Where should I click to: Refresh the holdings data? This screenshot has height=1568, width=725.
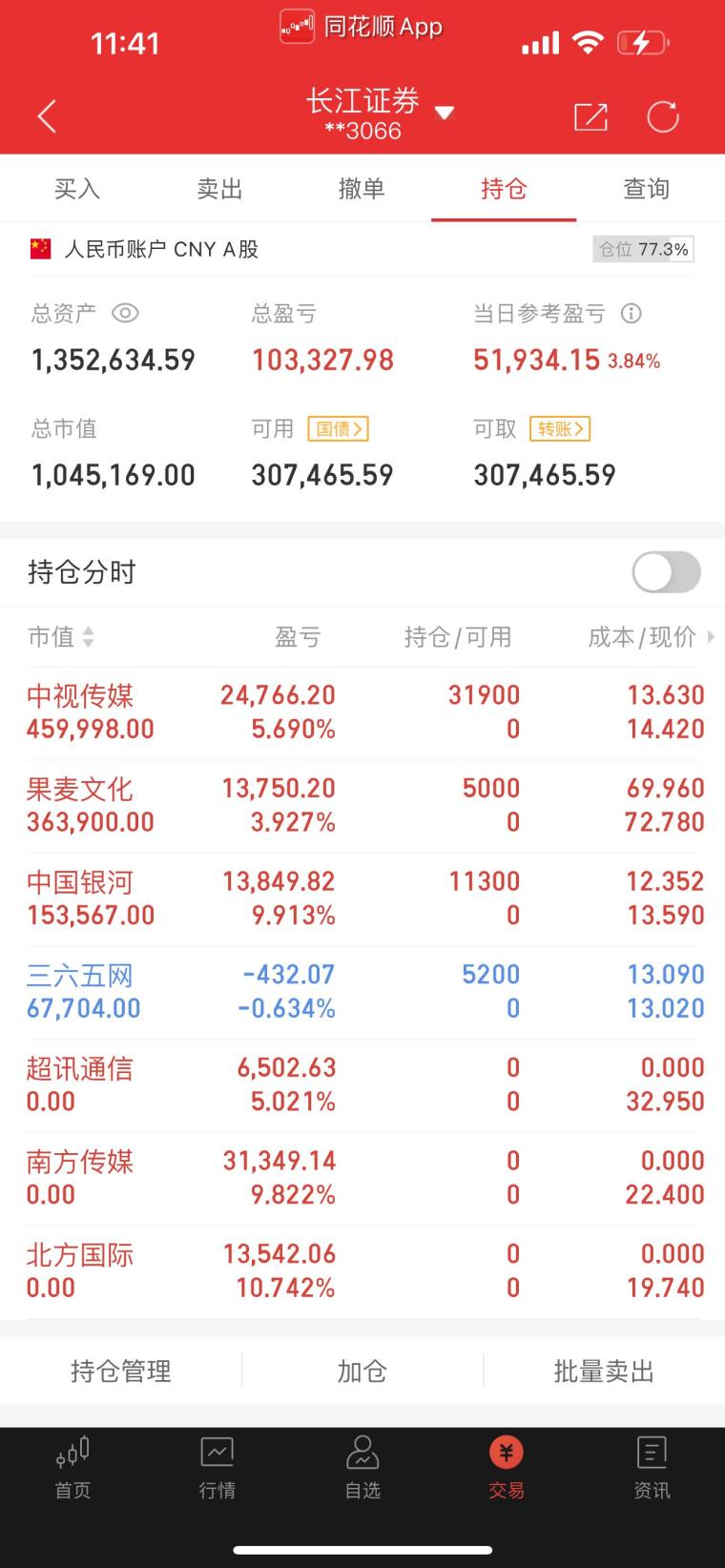point(663,116)
